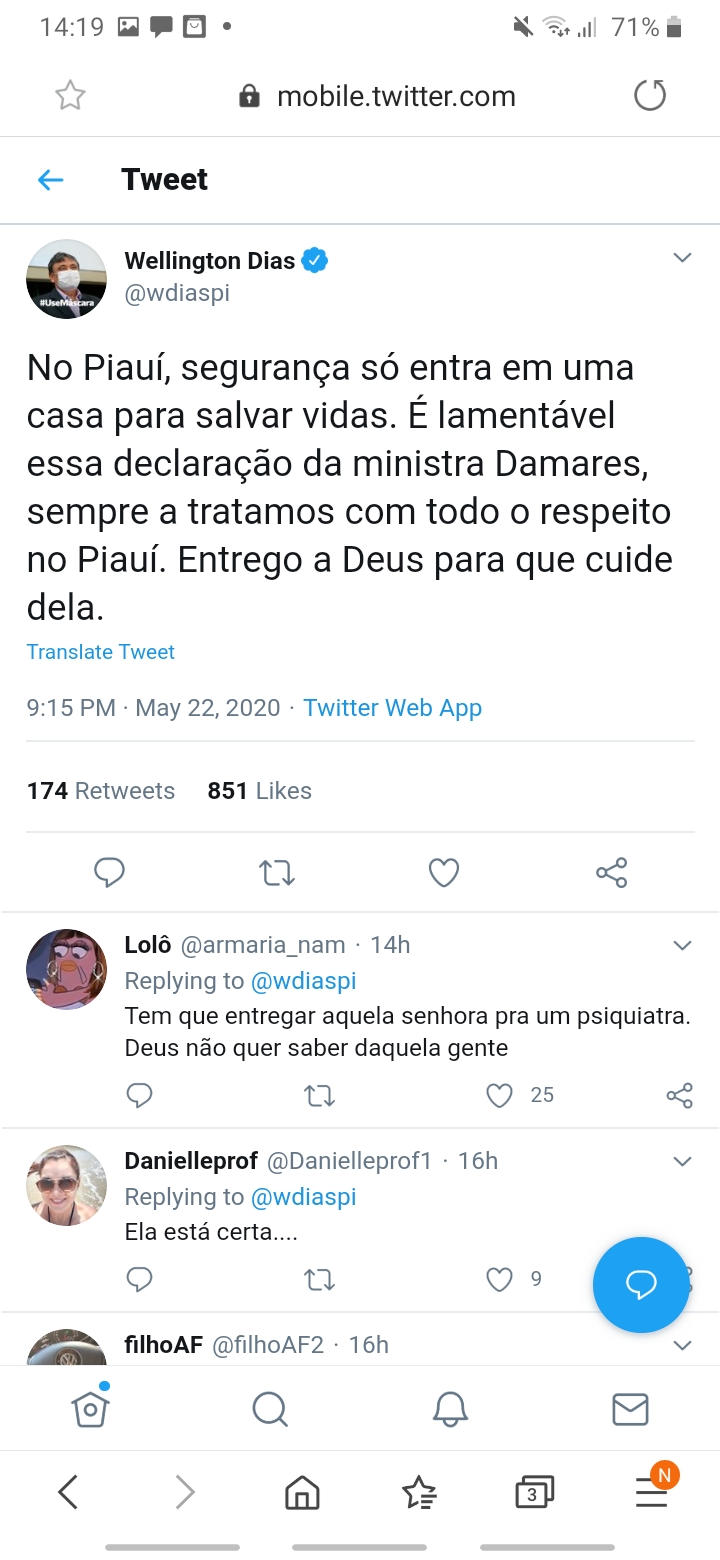Image resolution: width=720 pixels, height=1560 pixels.
Task: Go back using the blue back arrow
Action: [x=50, y=179]
